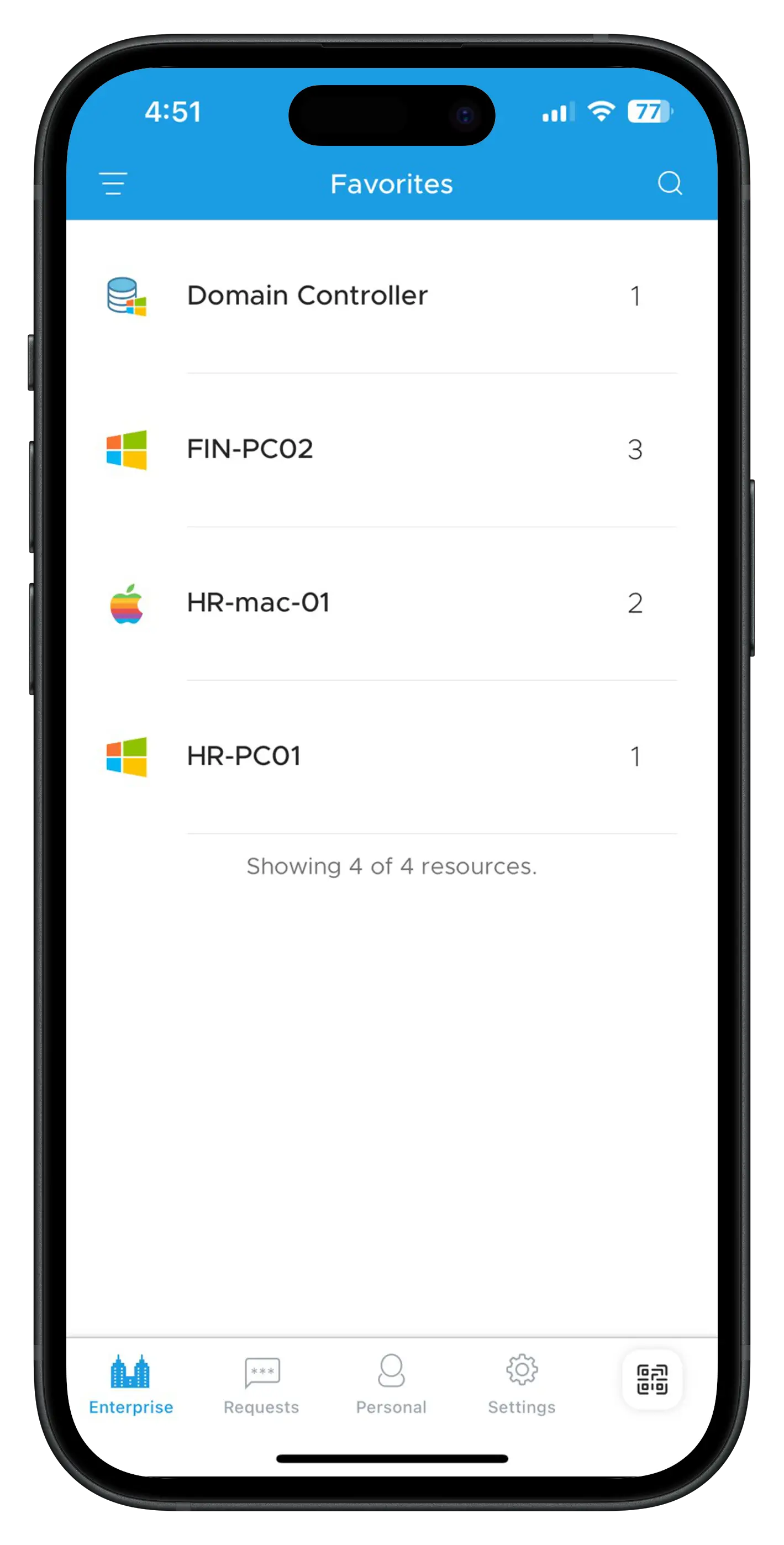
Task: View the HR-PC01 resource
Action: point(244,756)
